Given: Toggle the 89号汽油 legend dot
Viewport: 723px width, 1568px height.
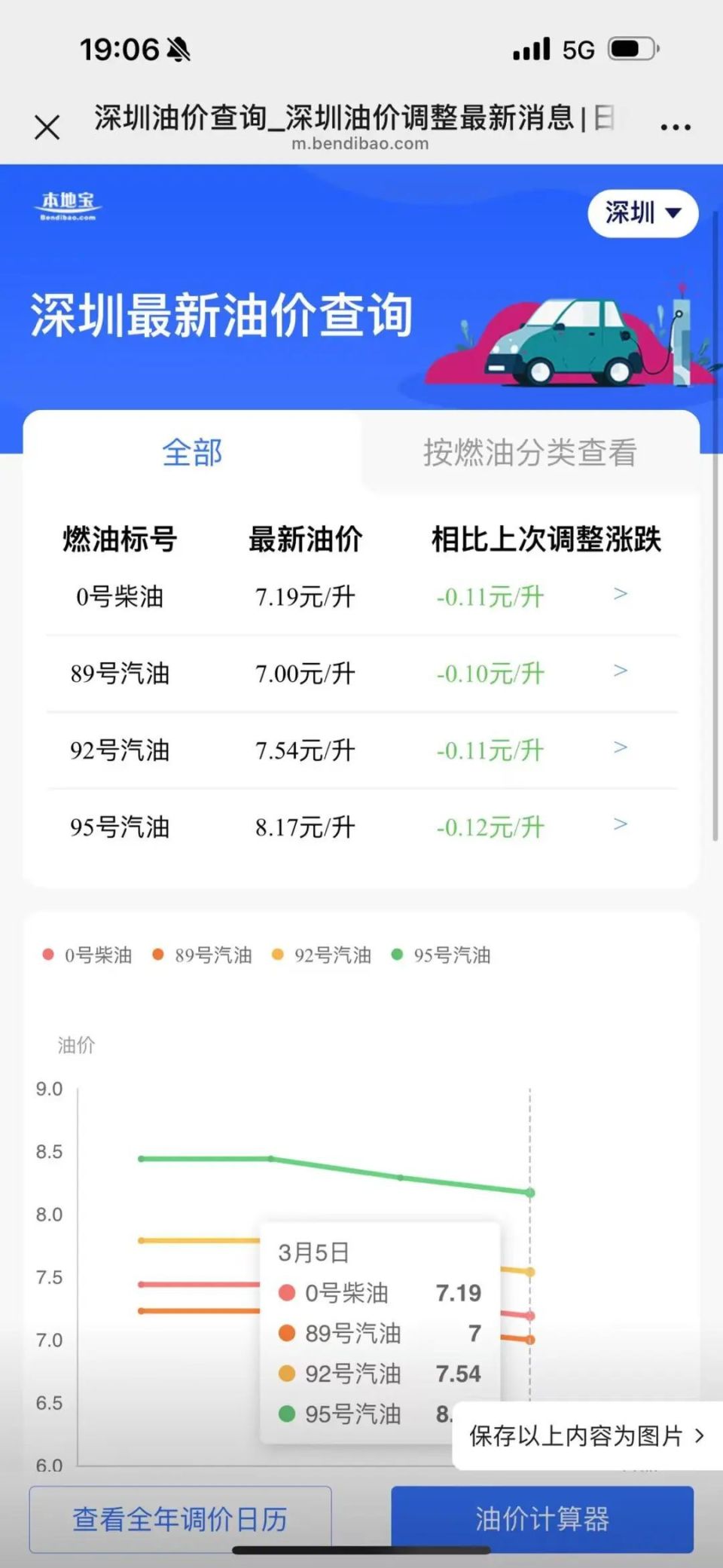Looking at the screenshot, I should tap(158, 955).
